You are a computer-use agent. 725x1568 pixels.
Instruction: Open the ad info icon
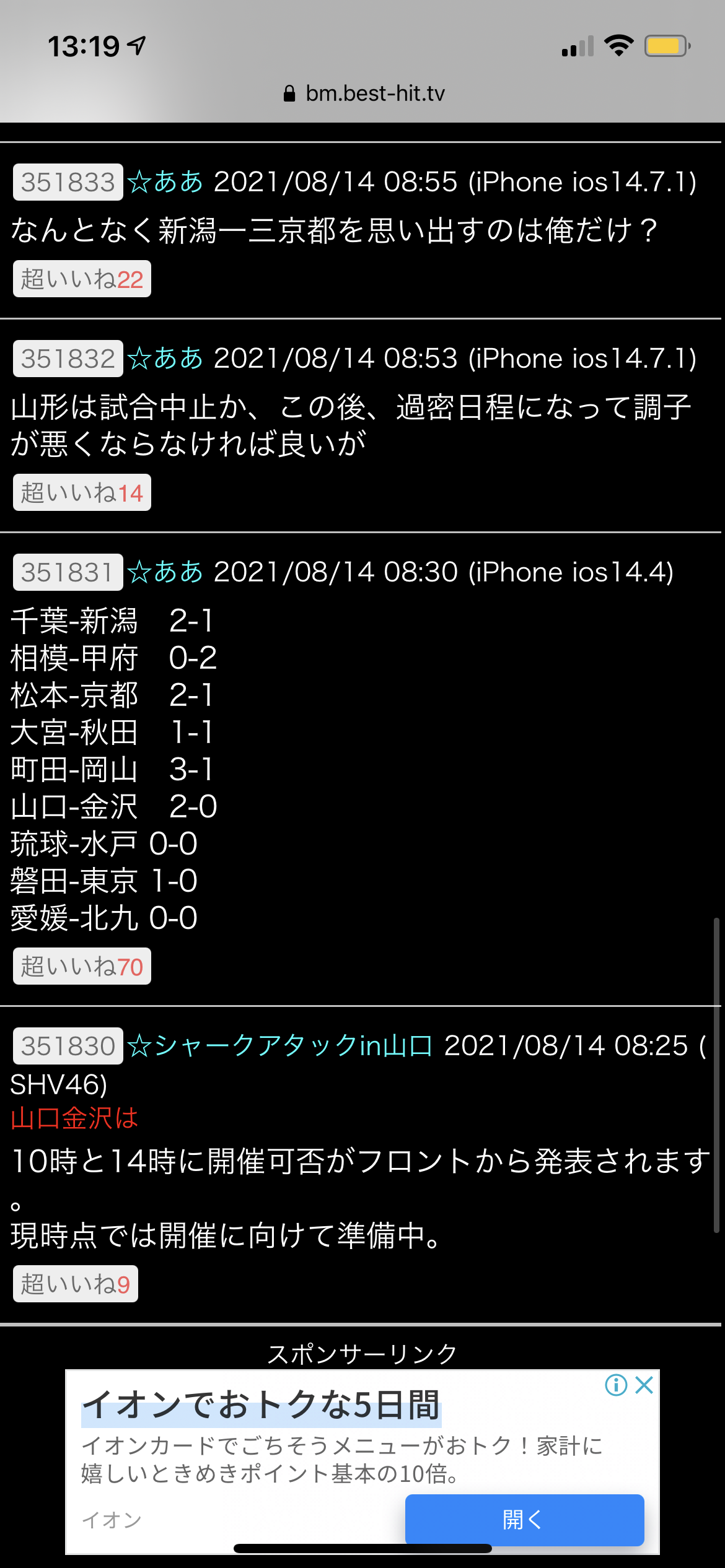(x=616, y=1385)
